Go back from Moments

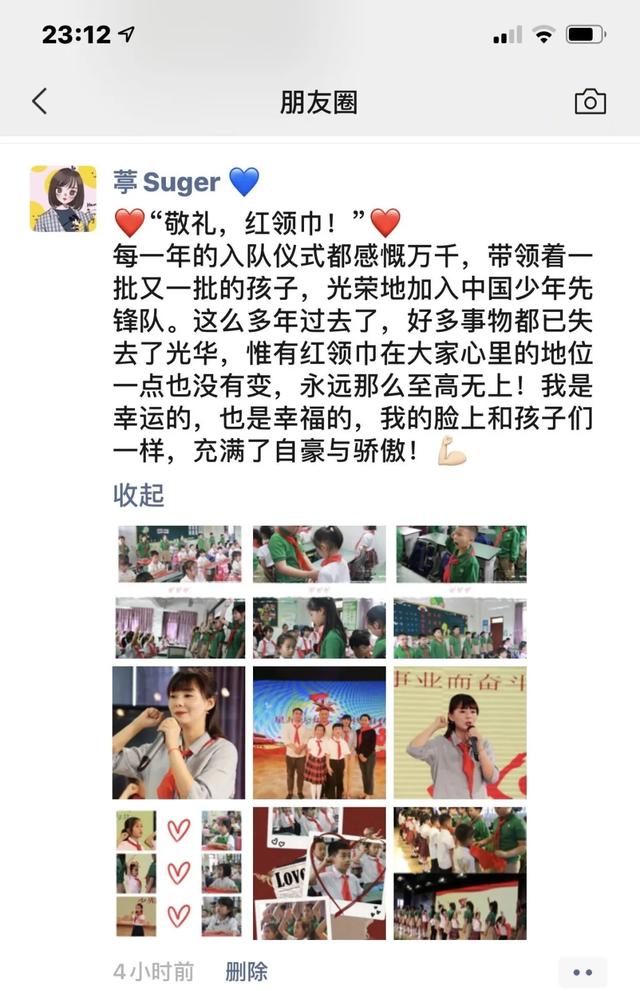(40, 101)
